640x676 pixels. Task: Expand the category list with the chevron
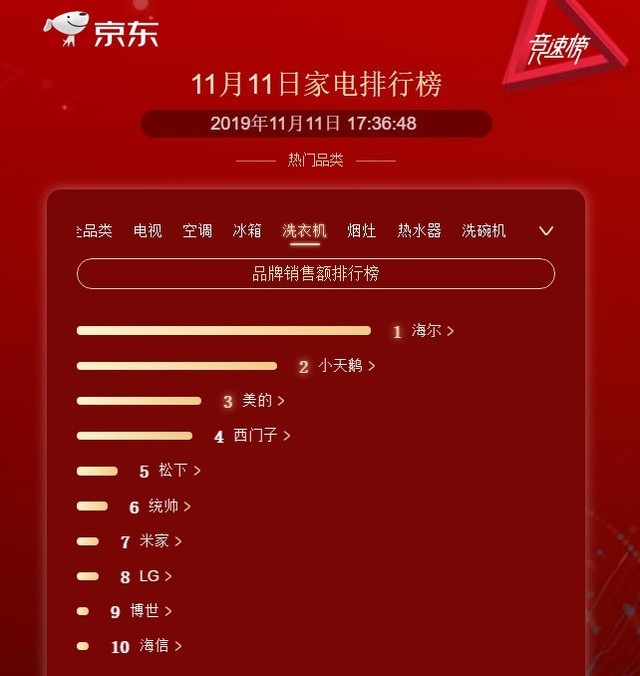(x=546, y=231)
